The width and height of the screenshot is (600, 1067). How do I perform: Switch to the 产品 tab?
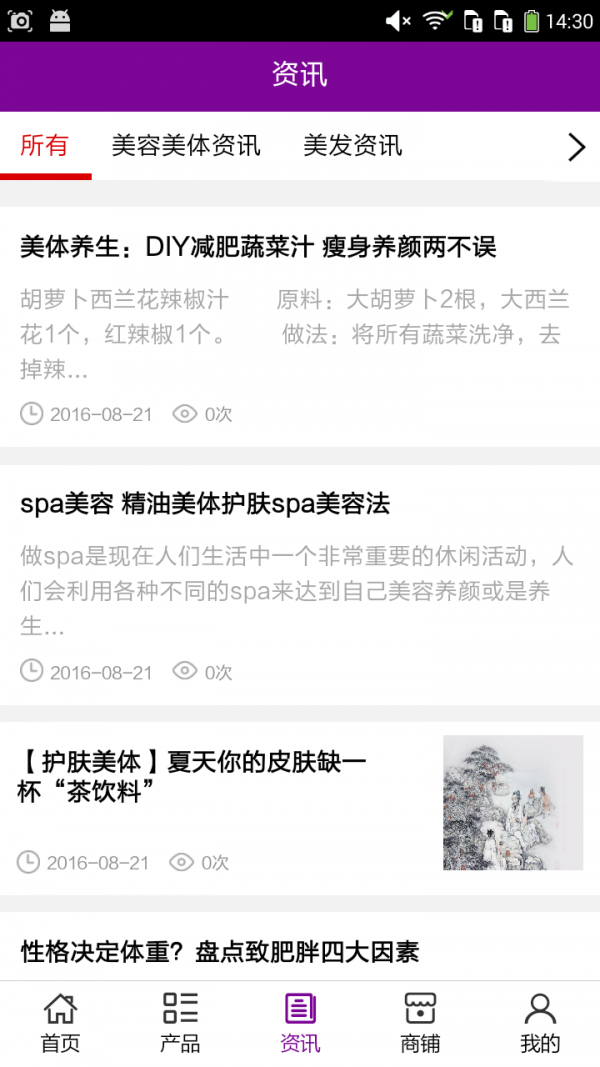[180, 1023]
